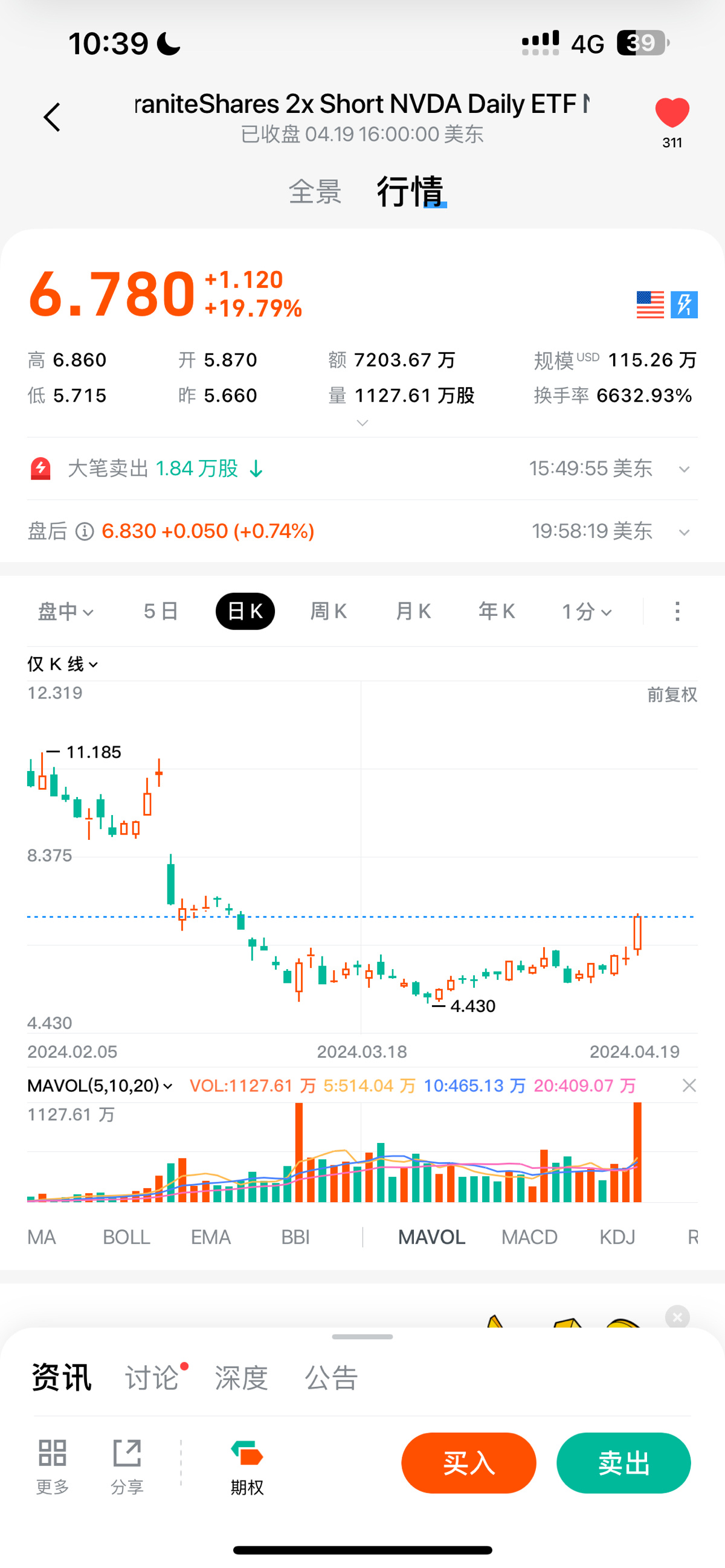
Task: Go back using the top-left arrow
Action: pos(53,117)
